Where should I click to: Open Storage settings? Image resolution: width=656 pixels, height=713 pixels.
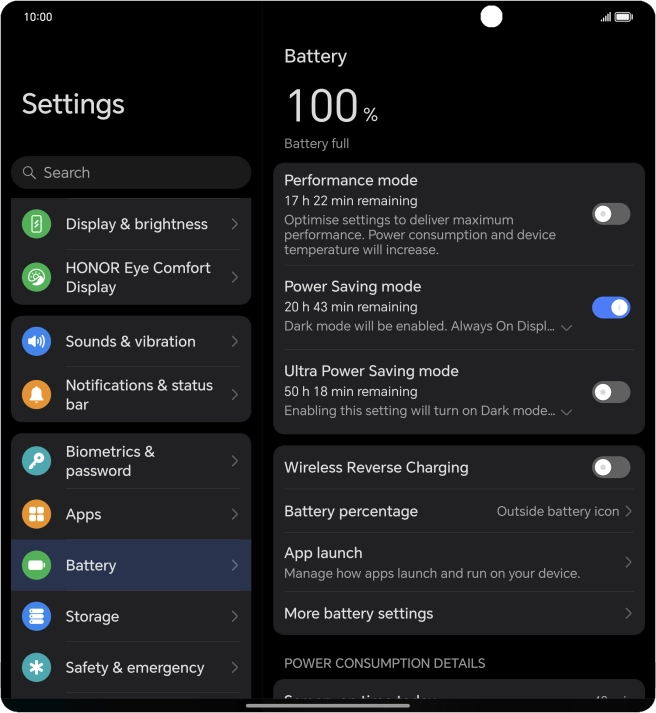131,616
